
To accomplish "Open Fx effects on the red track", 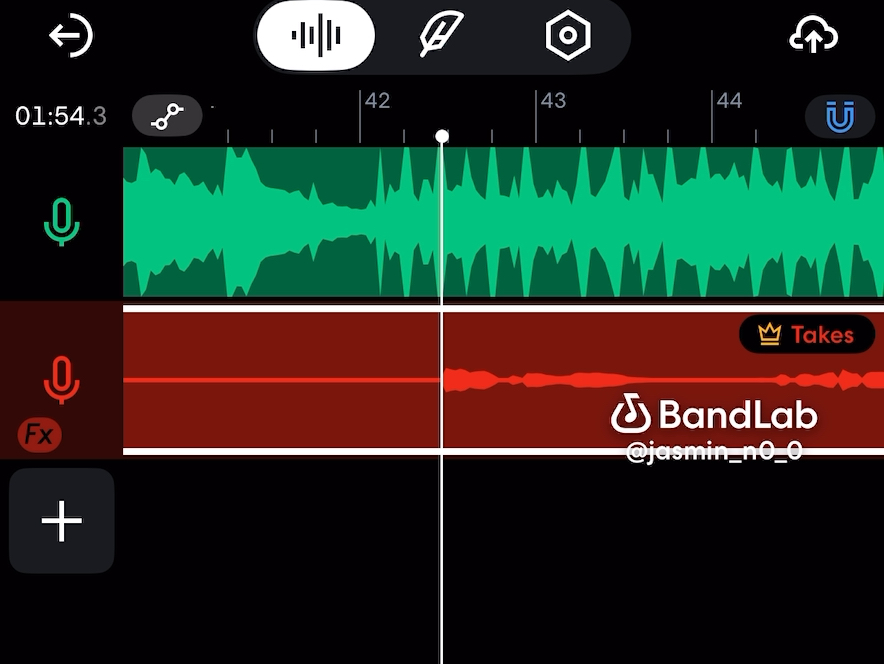I will coord(39,435).
